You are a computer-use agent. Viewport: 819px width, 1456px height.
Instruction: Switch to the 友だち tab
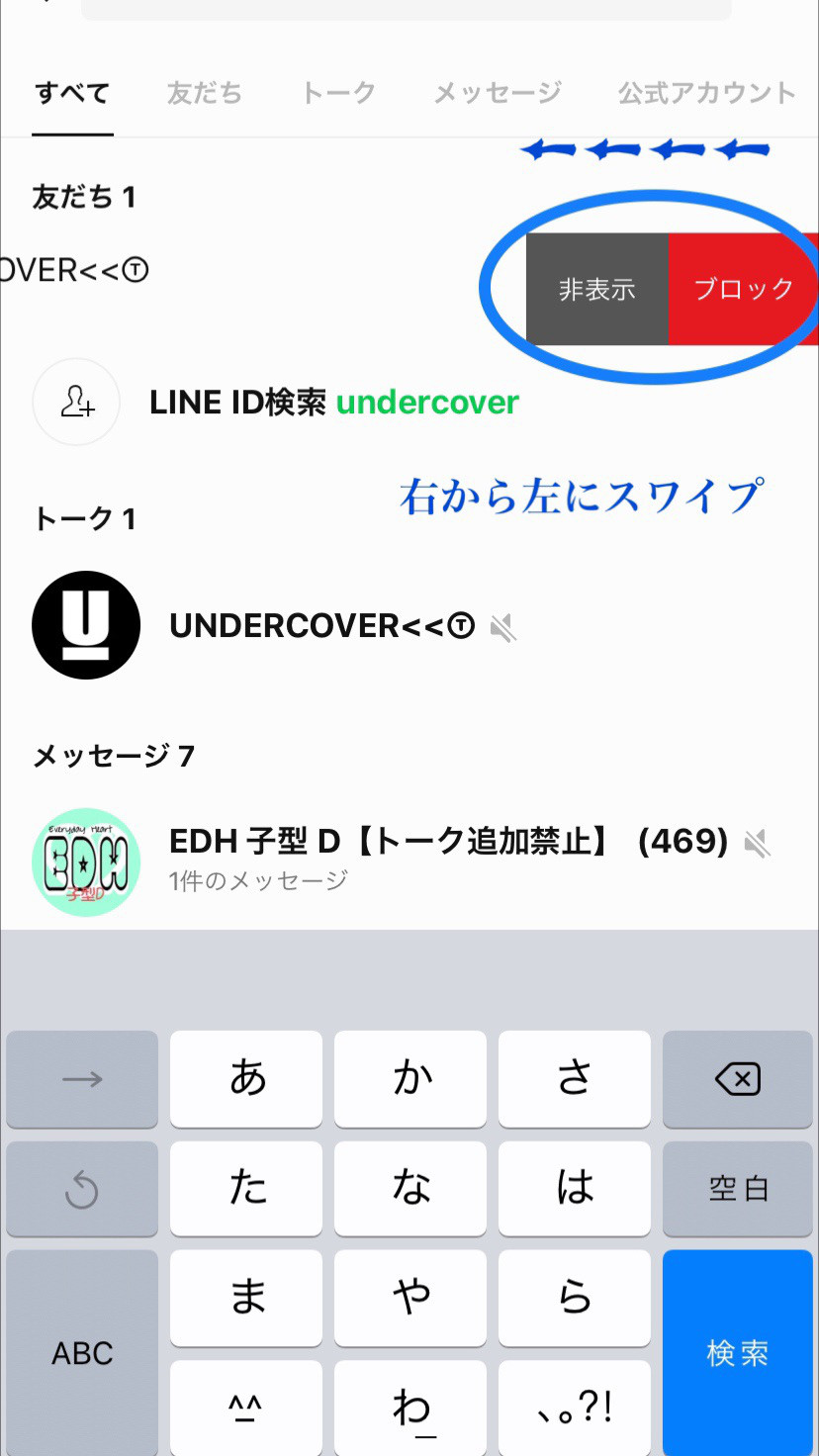(204, 93)
